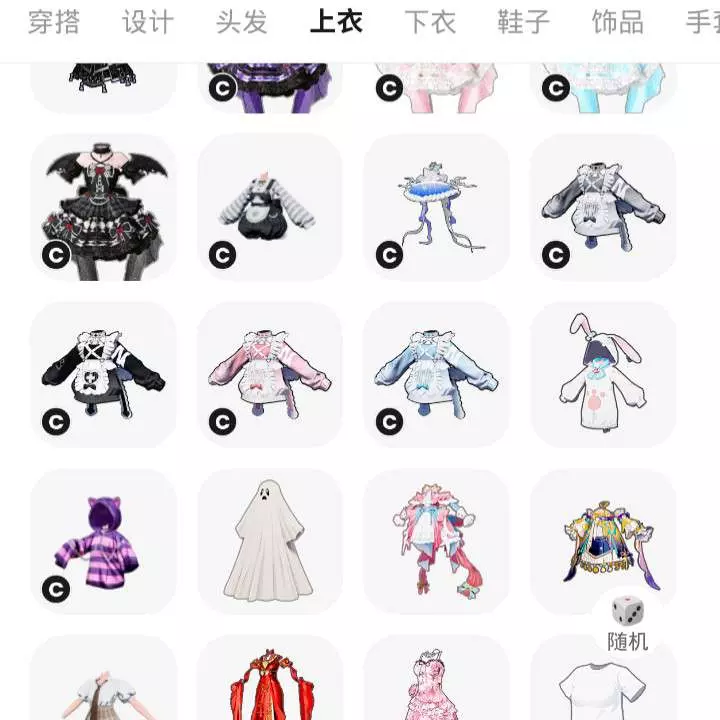Switch to the 下衣 tab
Image resolution: width=720 pixels, height=720 pixels.
click(x=430, y=22)
